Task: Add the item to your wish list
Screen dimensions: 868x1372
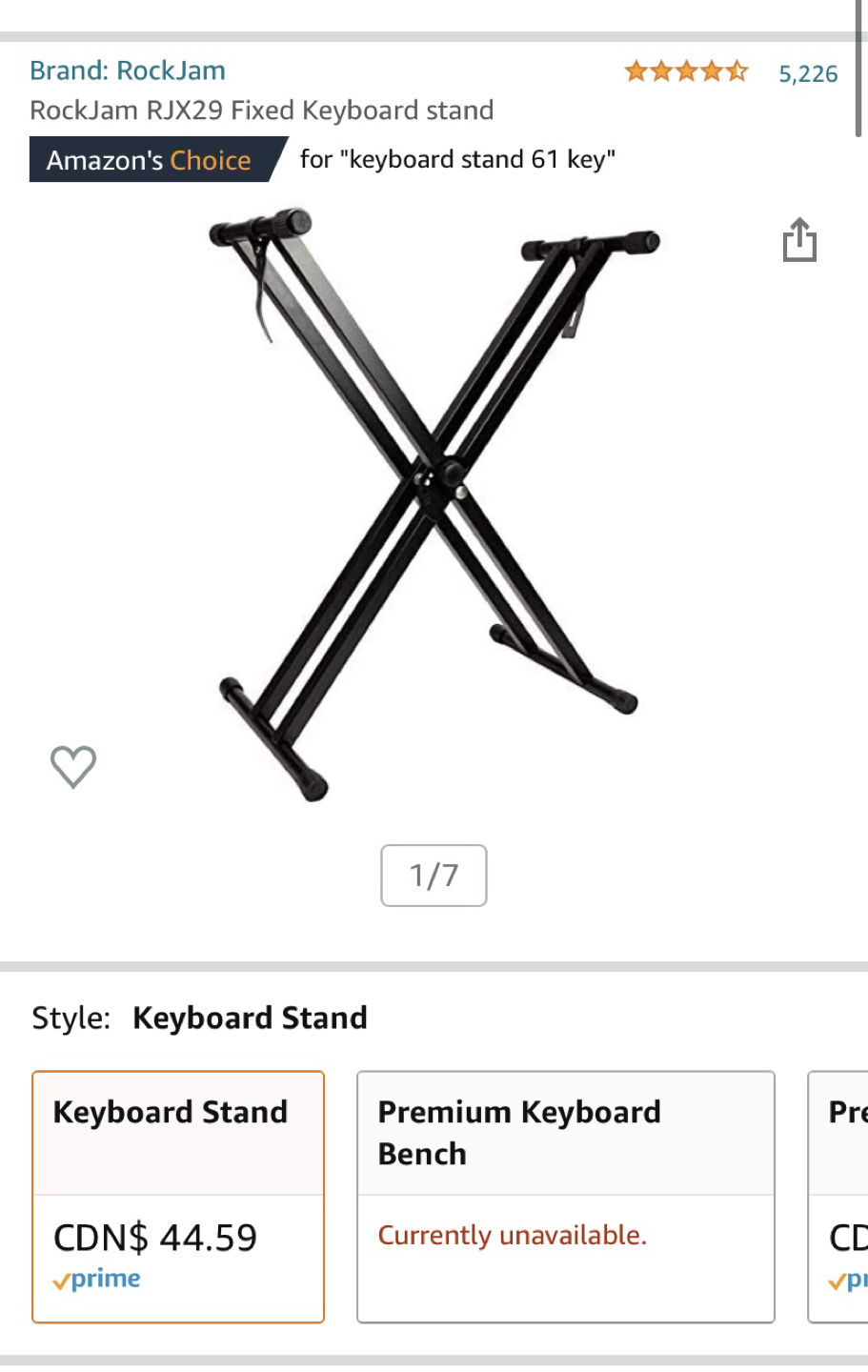Action: pos(73,766)
